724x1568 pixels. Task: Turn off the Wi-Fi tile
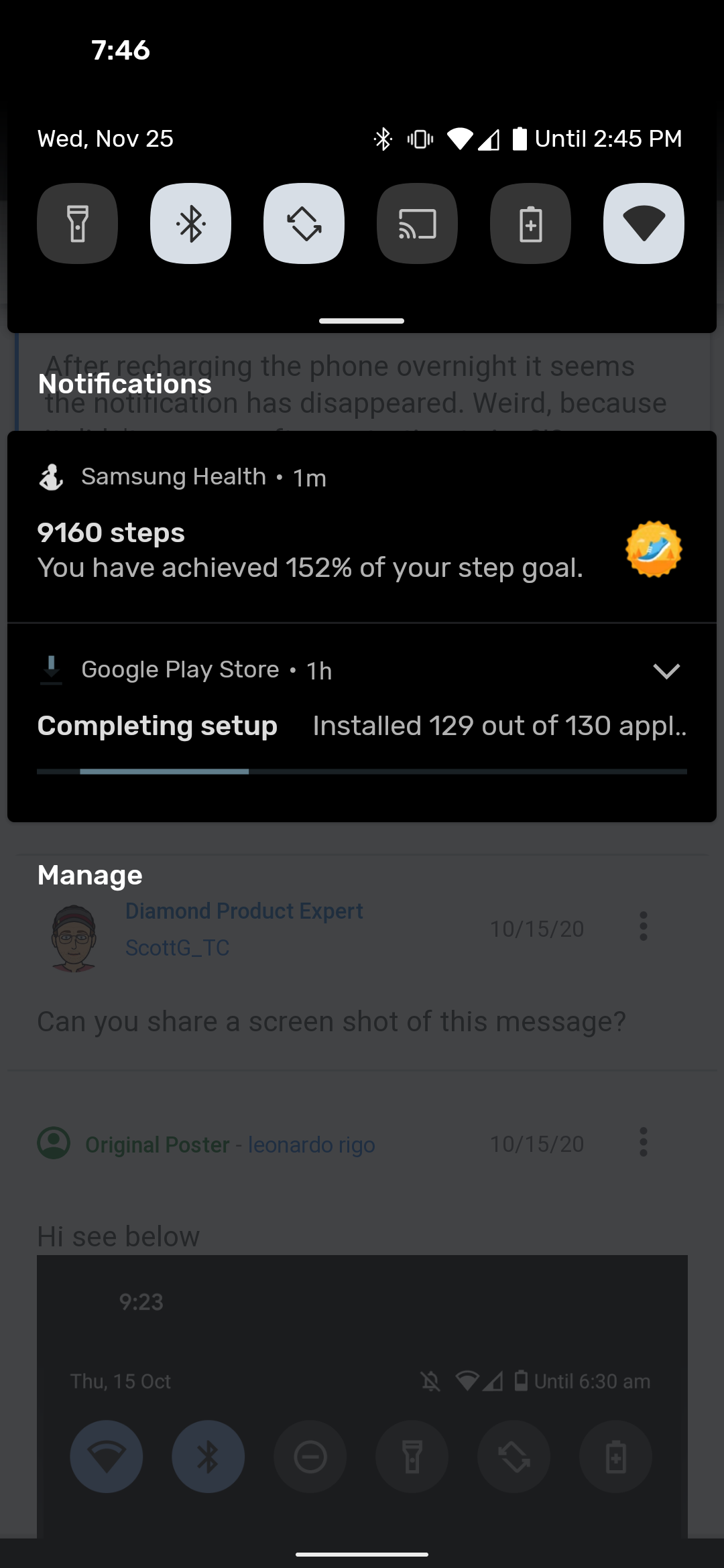644,223
